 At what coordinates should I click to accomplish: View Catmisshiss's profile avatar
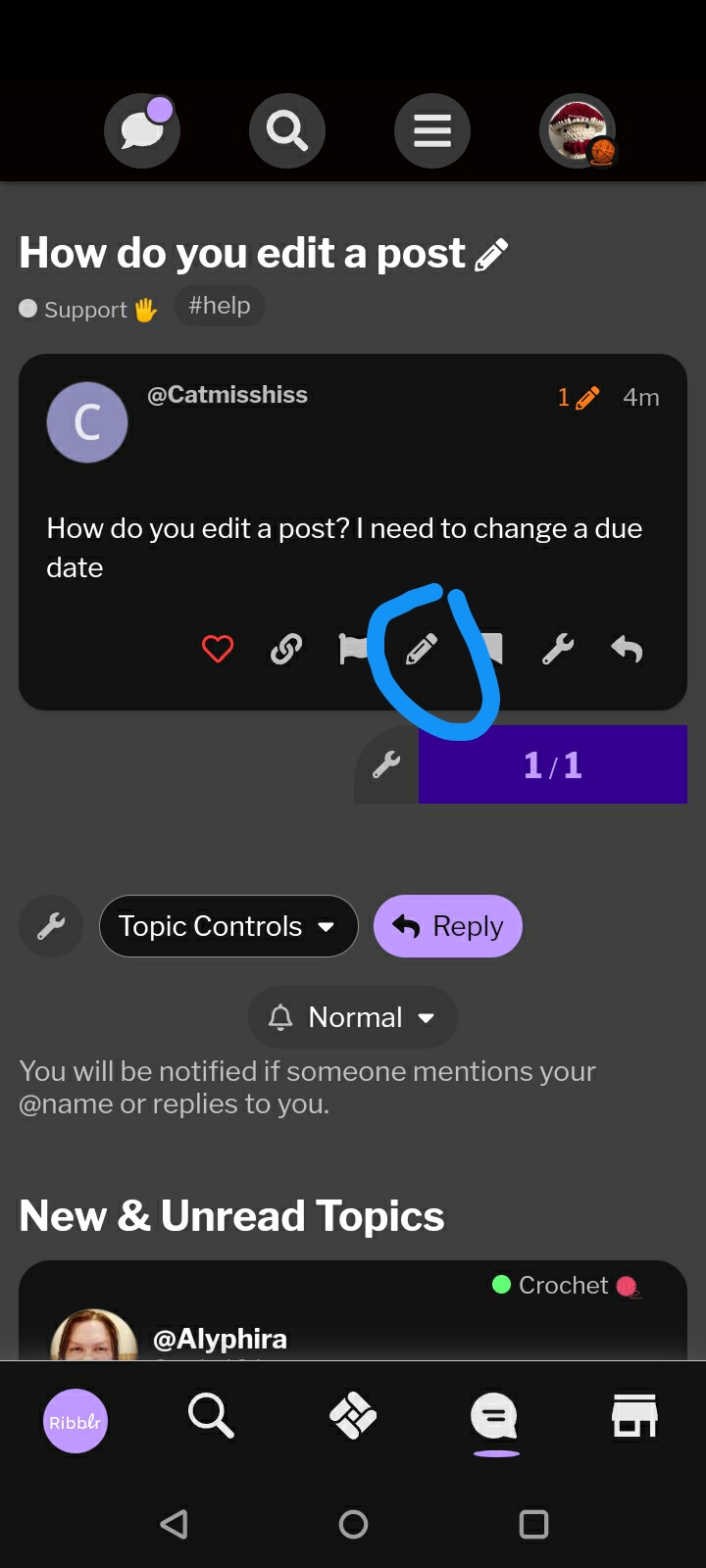87,422
